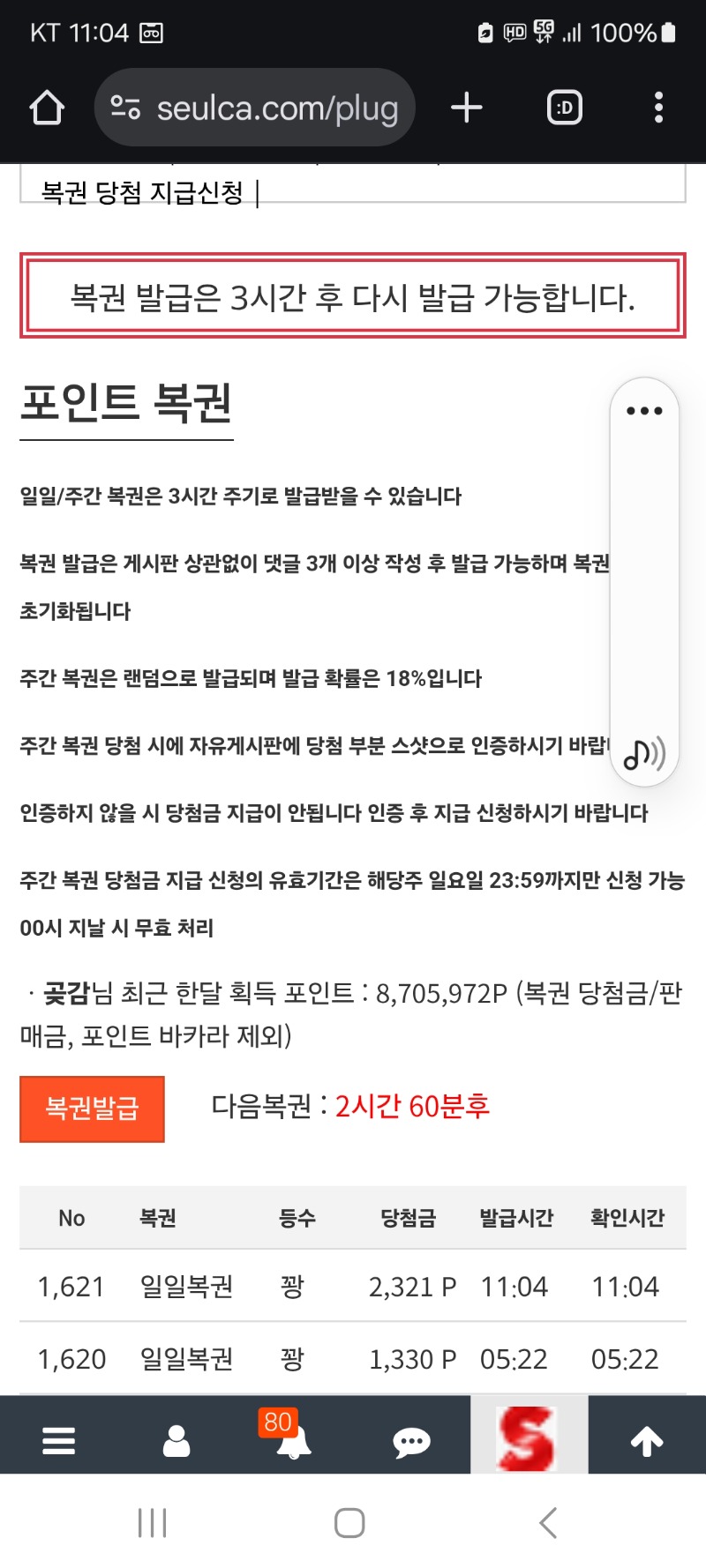Tap the red S logo button
Viewport: 706px width, 1568px height.
[528, 1437]
